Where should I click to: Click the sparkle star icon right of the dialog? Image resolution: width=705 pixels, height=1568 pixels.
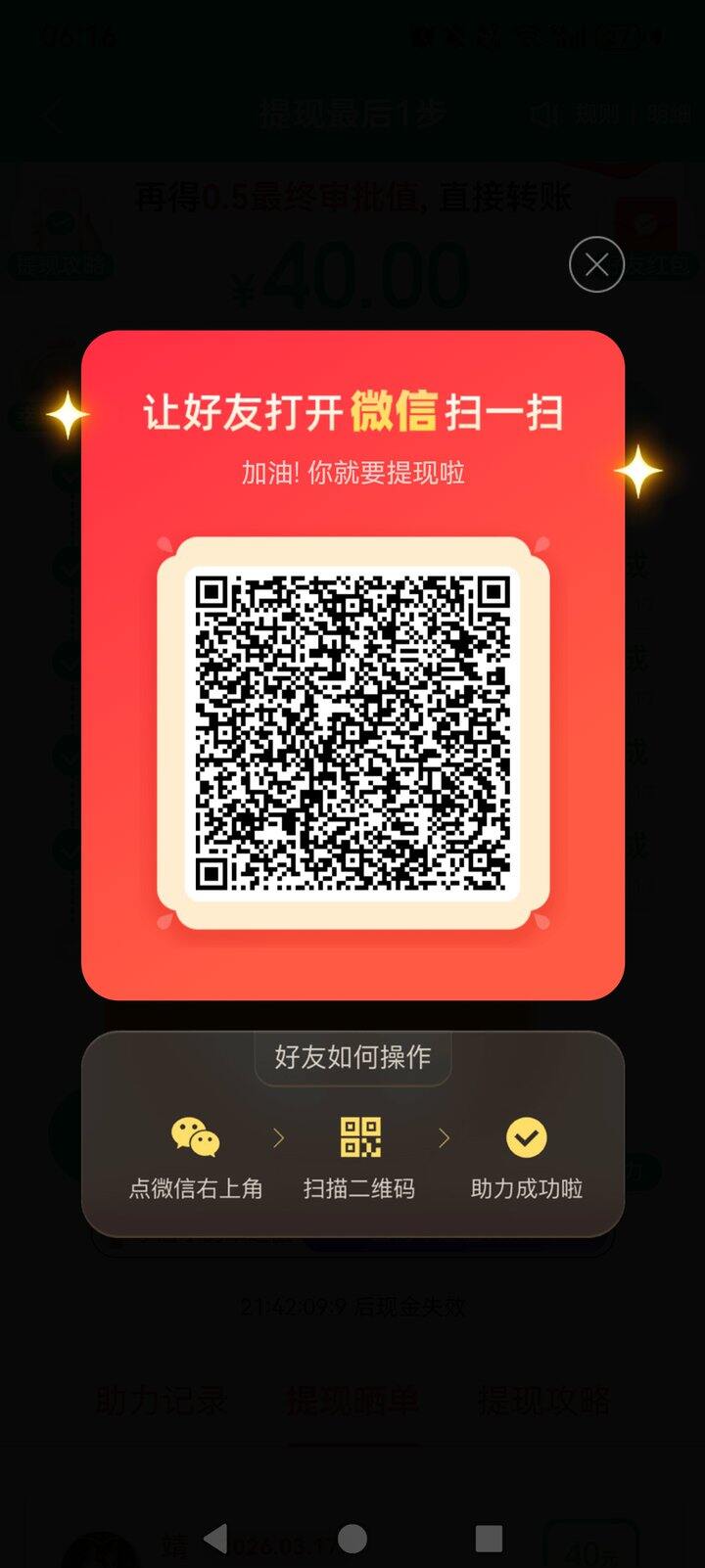click(641, 473)
